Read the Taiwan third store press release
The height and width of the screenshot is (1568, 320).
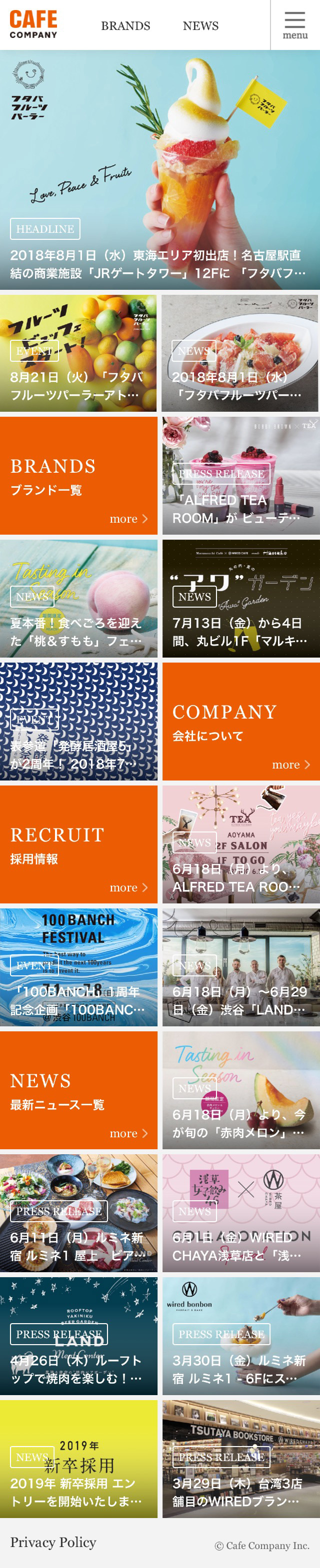click(x=241, y=1459)
